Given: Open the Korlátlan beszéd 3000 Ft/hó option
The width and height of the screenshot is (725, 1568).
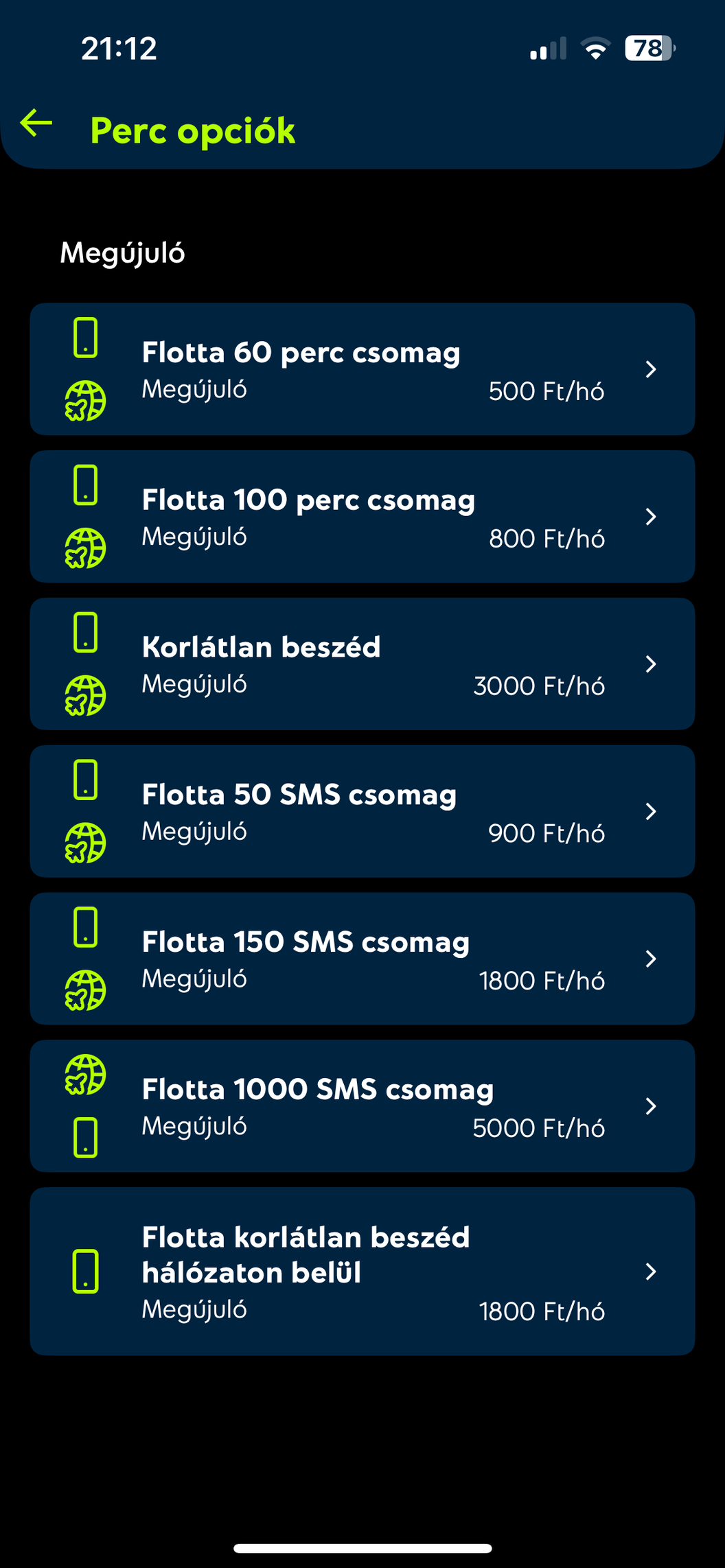Looking at the screenshot, I should (x=362, y=664).
